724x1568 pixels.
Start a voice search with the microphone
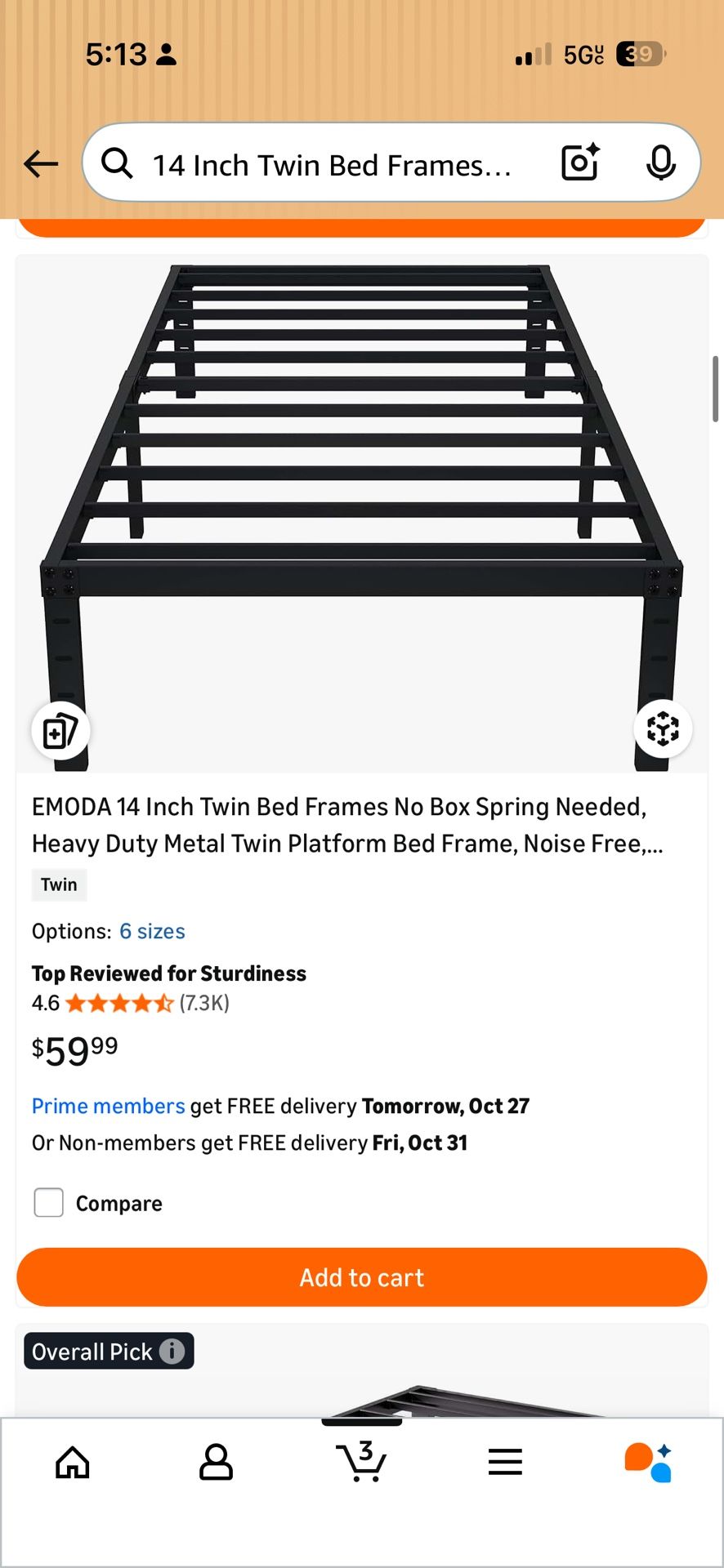pos(662,163)
